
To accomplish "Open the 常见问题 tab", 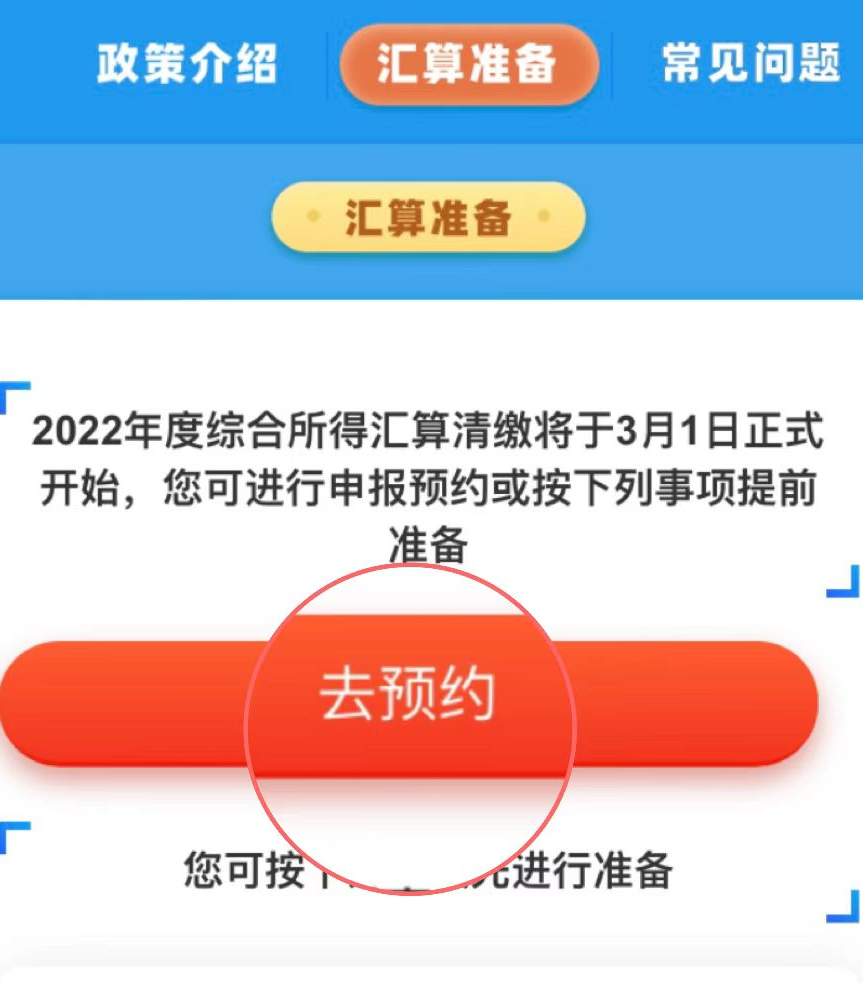I will coord(750,66).
